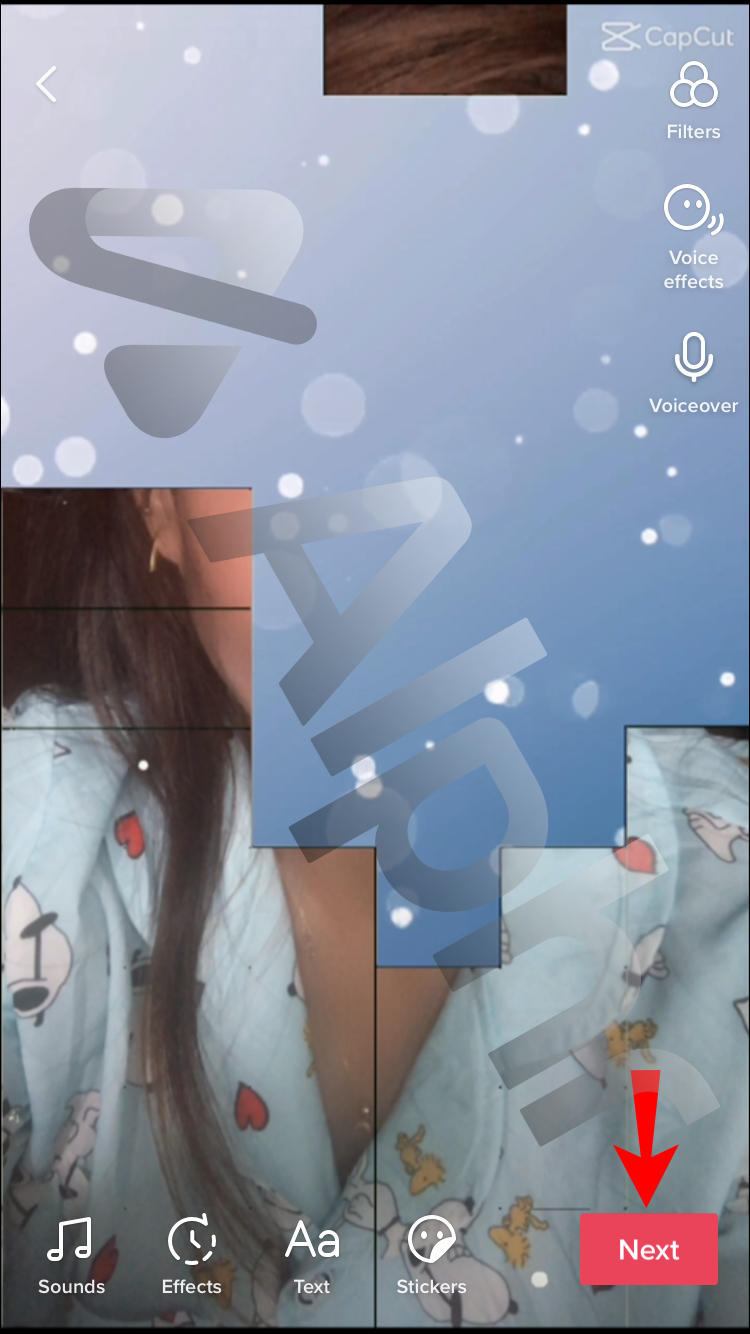Open Voice effects
The height and width of the screenshot is (1334, 750).
pos(693,237)
